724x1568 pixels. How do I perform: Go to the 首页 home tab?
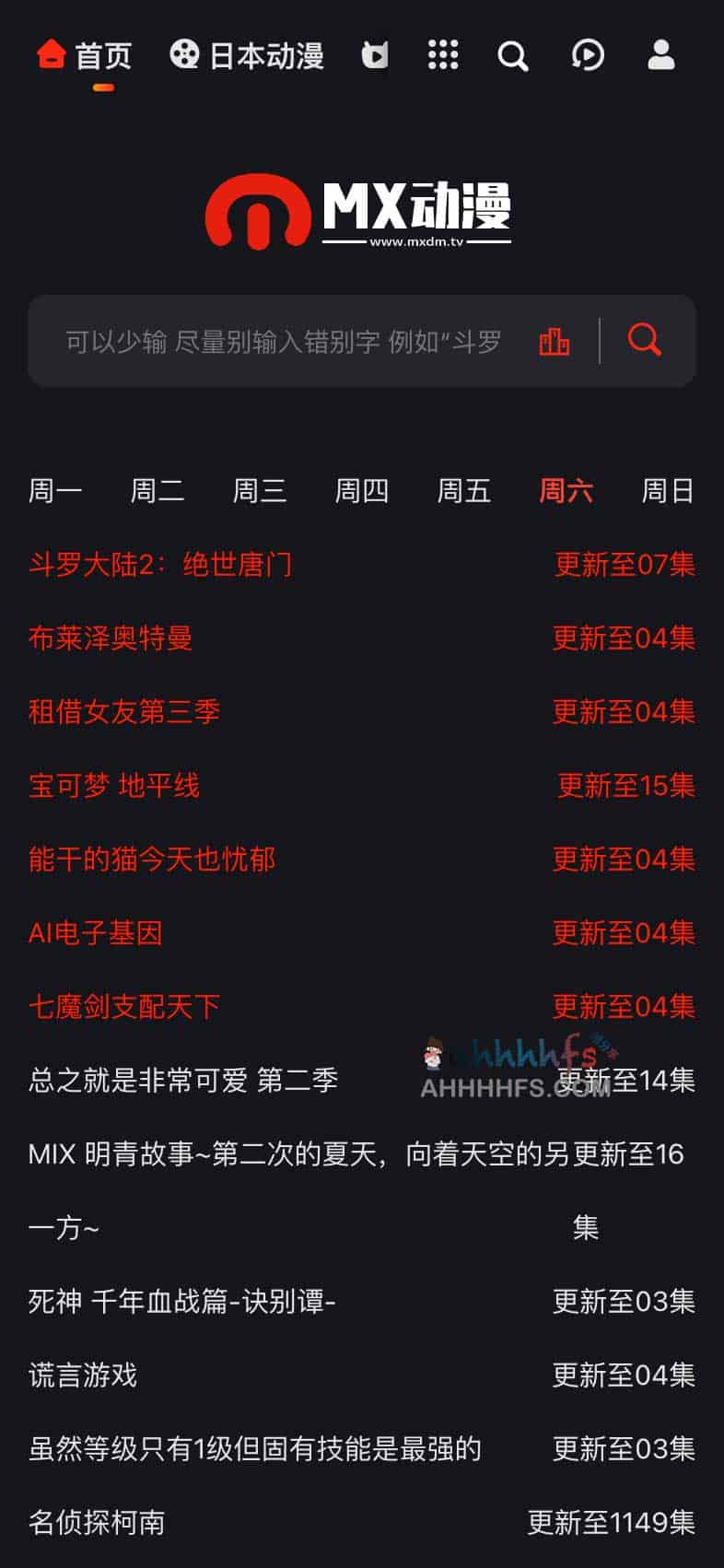coord(85,56)
